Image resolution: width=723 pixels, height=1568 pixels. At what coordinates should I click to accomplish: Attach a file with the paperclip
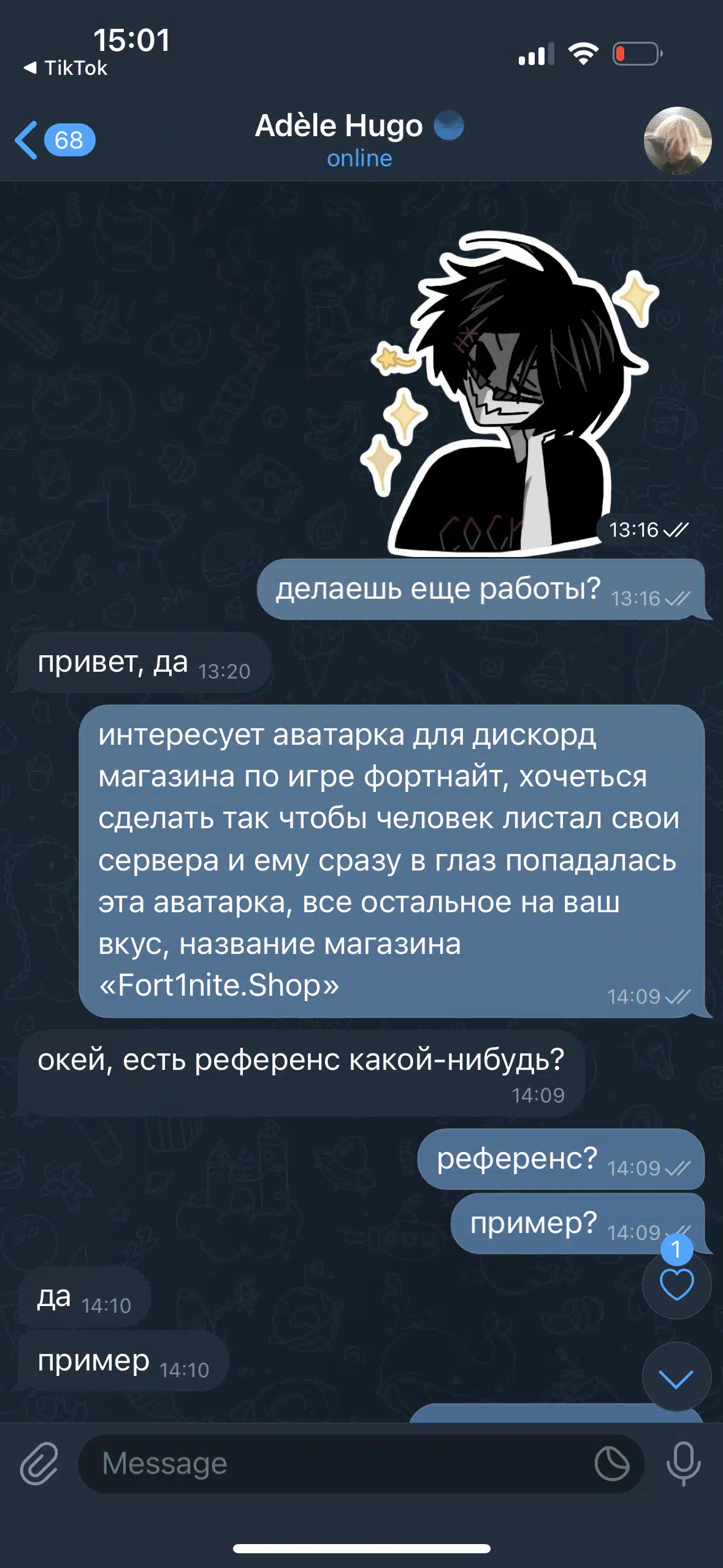(39, 1464)
